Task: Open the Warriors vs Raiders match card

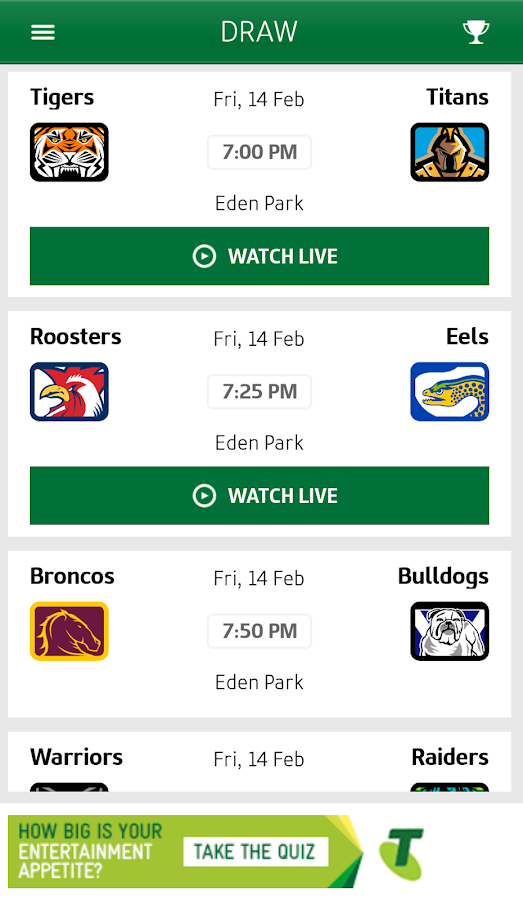Action: (x=259, y=762)
